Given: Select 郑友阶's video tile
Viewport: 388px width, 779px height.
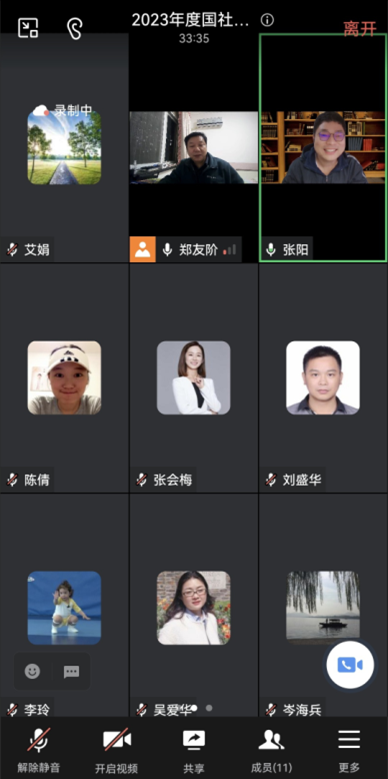Looking at the screenshot, I should pos(194,148).
